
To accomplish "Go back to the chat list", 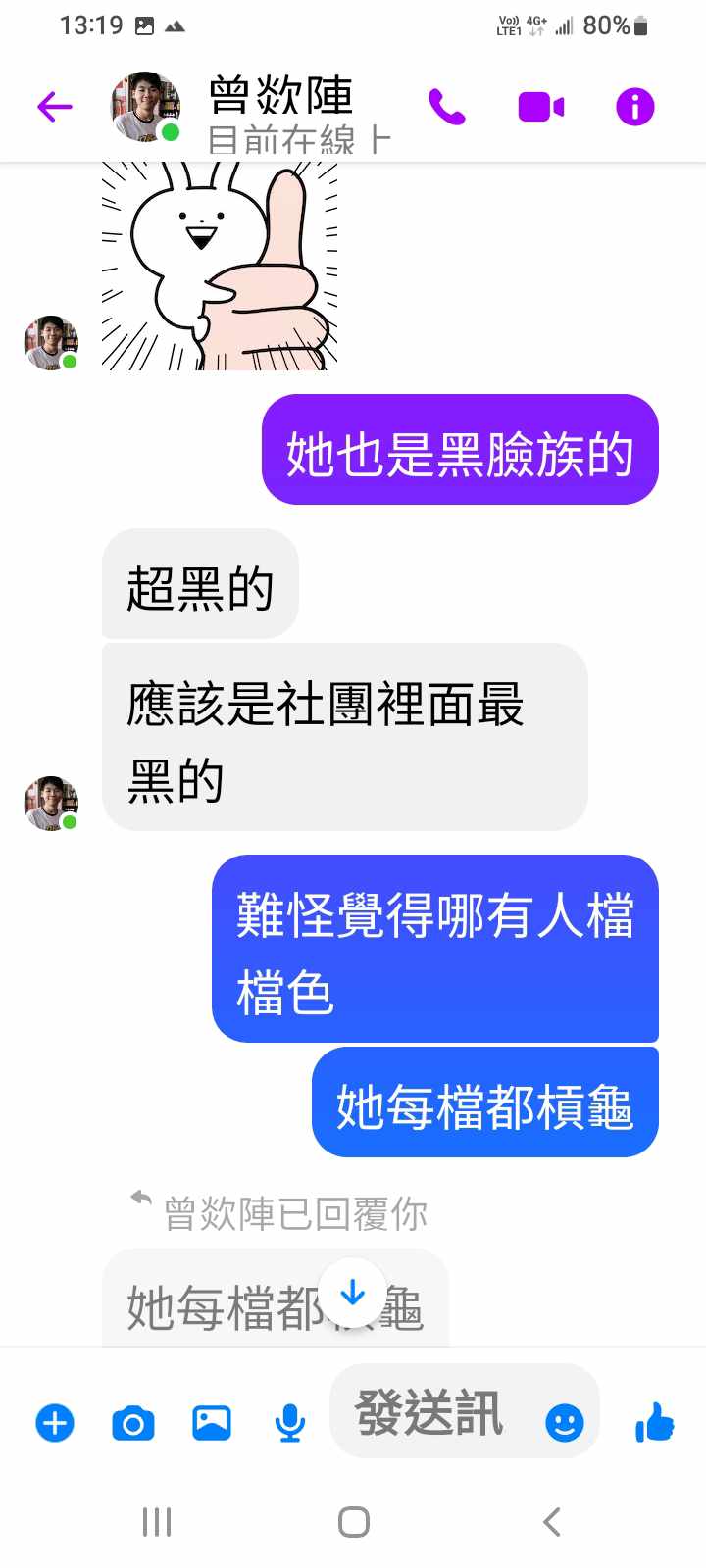I will [55, 106].
